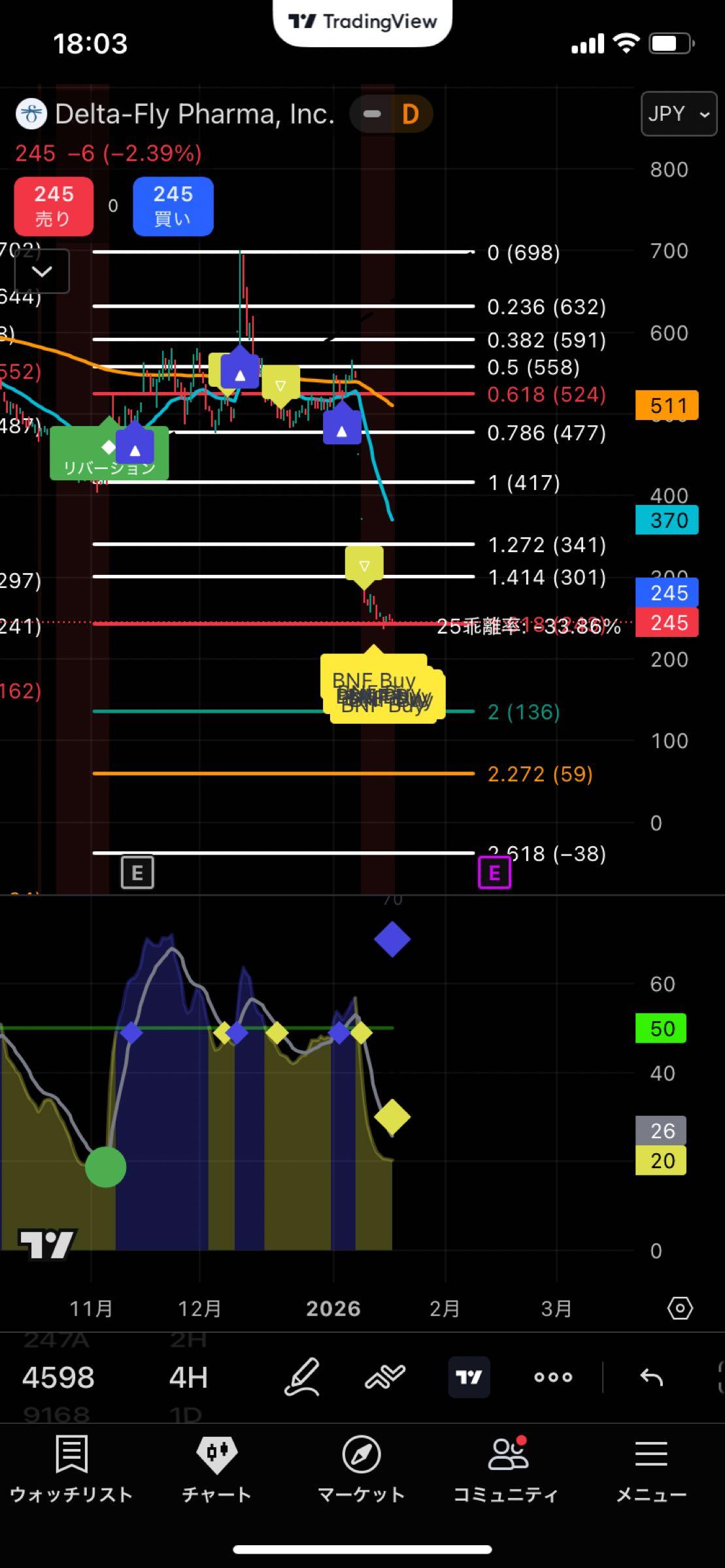This screenshot has height=1568, width=725.
Task: Collapse the indicator legend chevron
Action: pyautogui.click(x=42, y=271)
